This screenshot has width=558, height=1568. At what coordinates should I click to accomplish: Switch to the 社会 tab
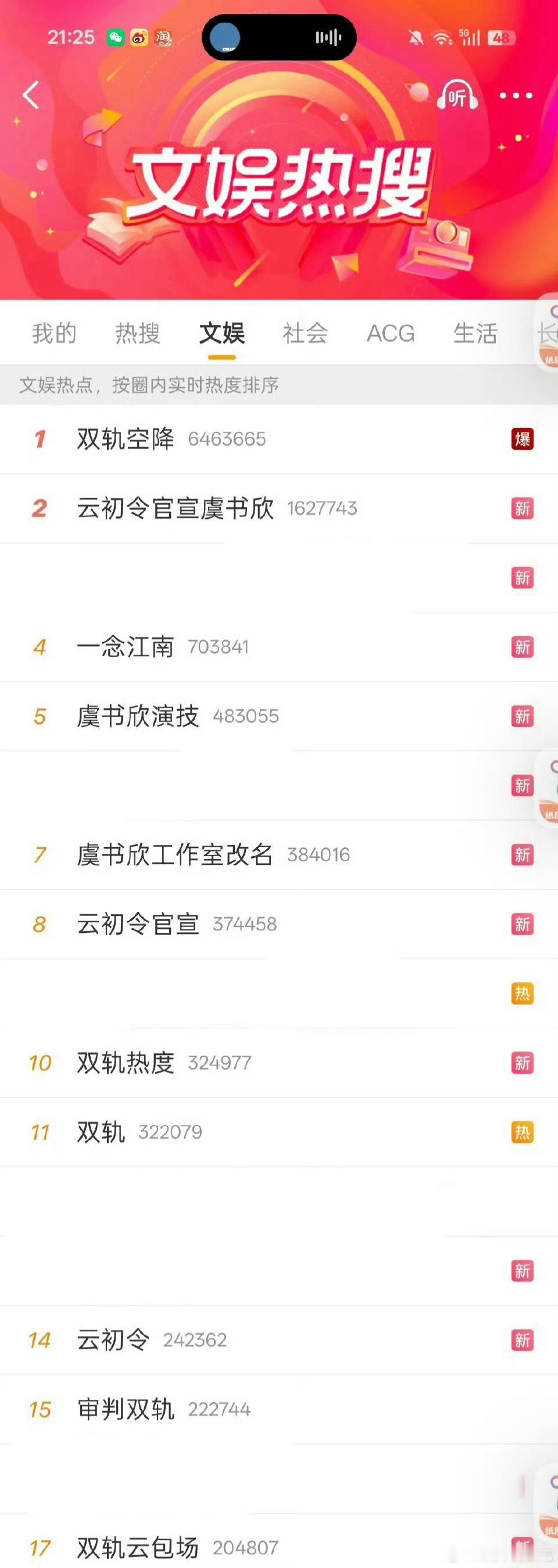coord(305,334)
